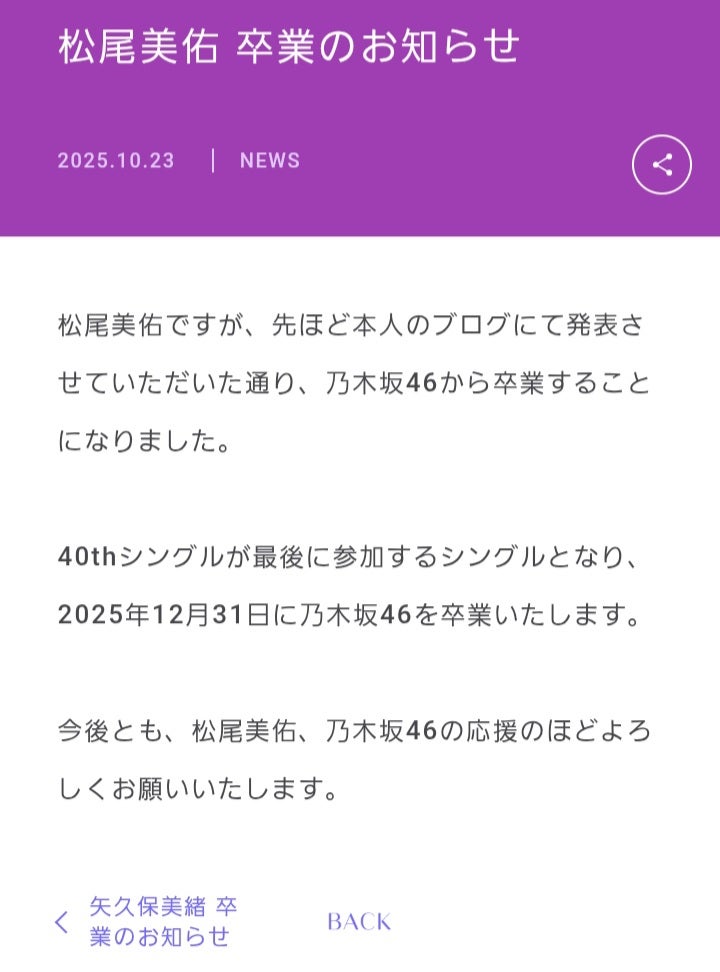The image size is (720, 972).
Task: Collapse navigation using the left-pointing chevron
Action: point(59,919)
